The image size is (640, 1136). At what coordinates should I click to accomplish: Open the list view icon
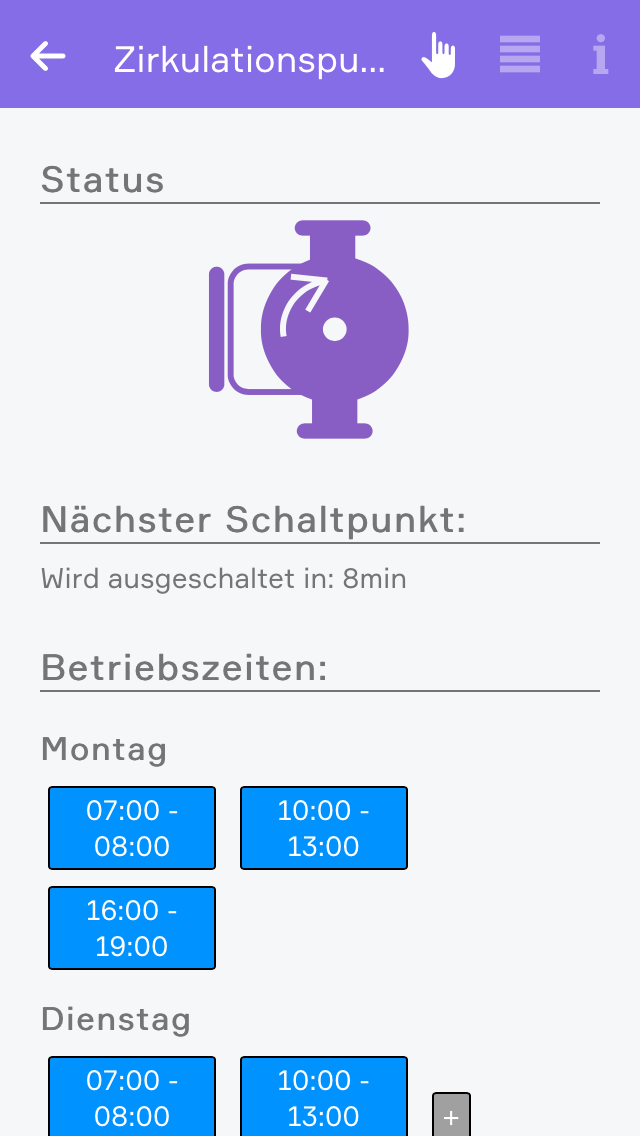click(520, 55)
